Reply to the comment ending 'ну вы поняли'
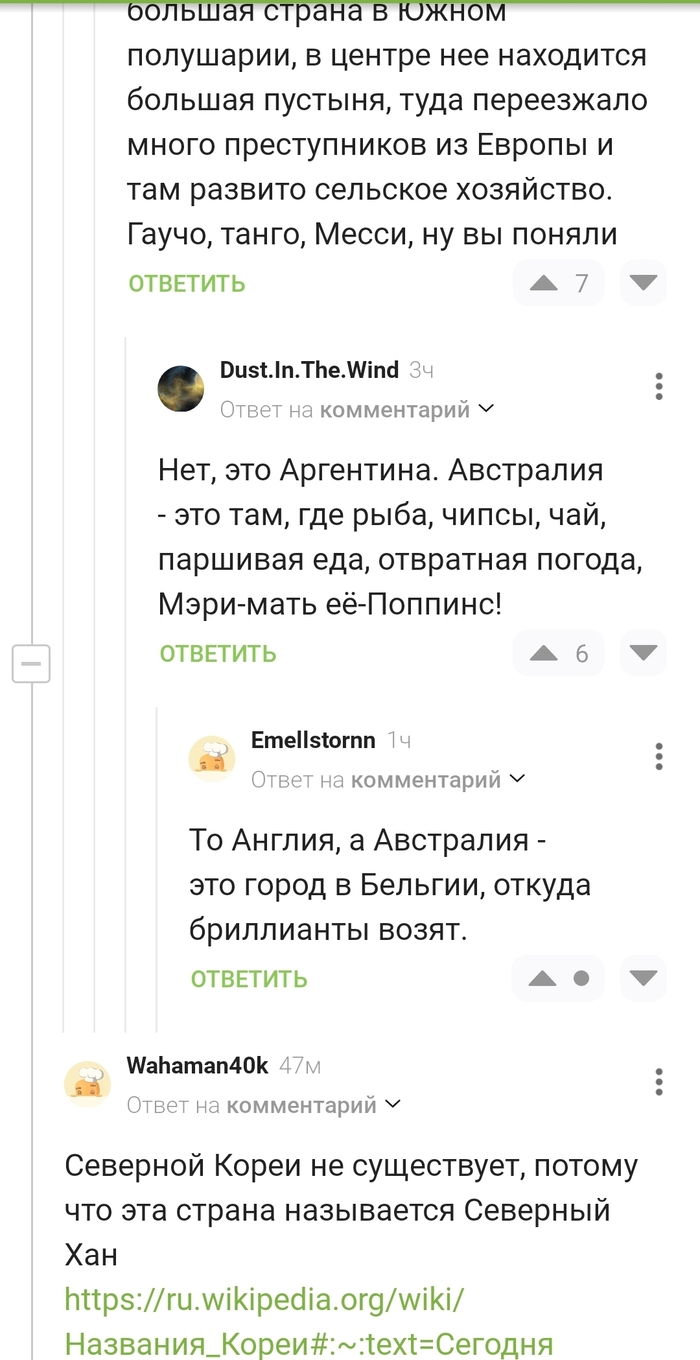 pos(186,284)
